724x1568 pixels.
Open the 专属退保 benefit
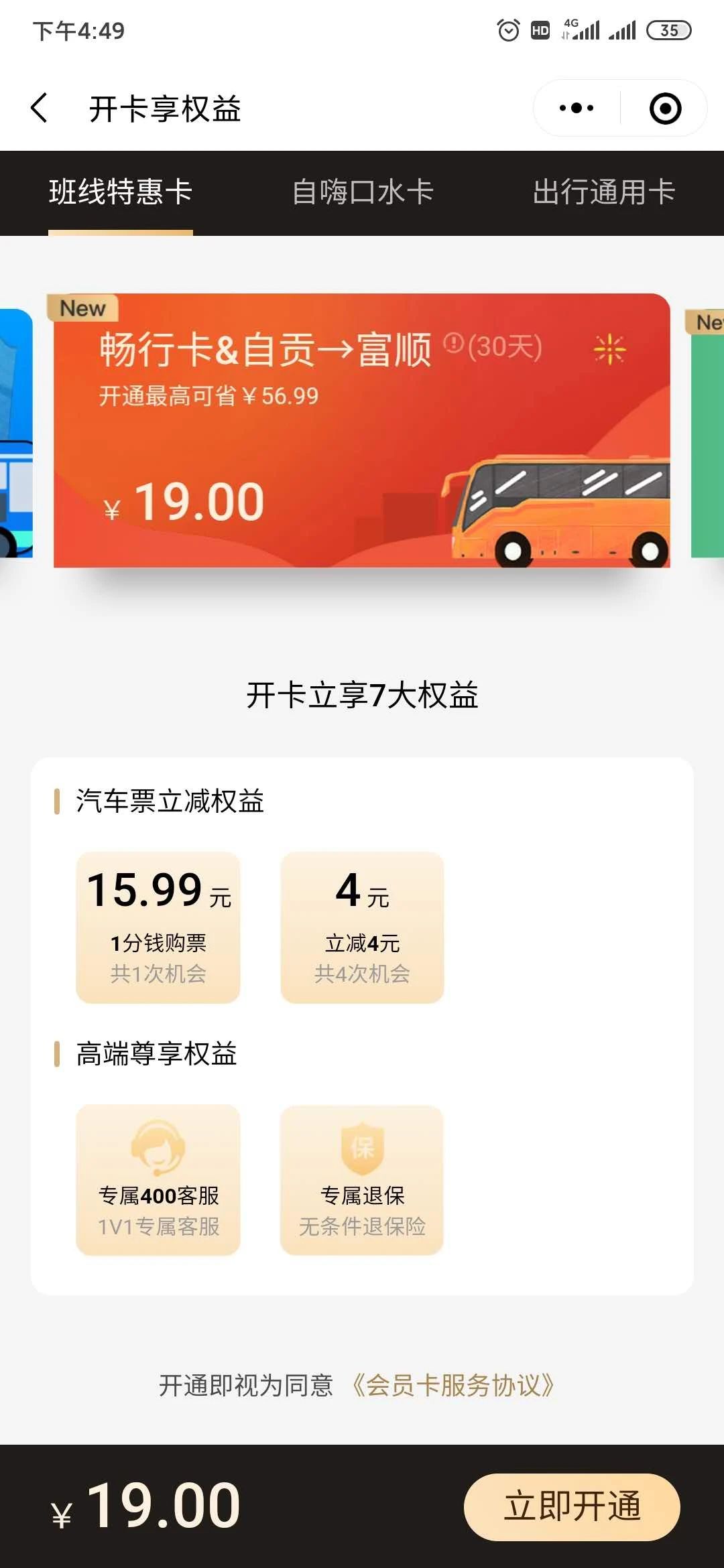click(x=362, y=1180)
